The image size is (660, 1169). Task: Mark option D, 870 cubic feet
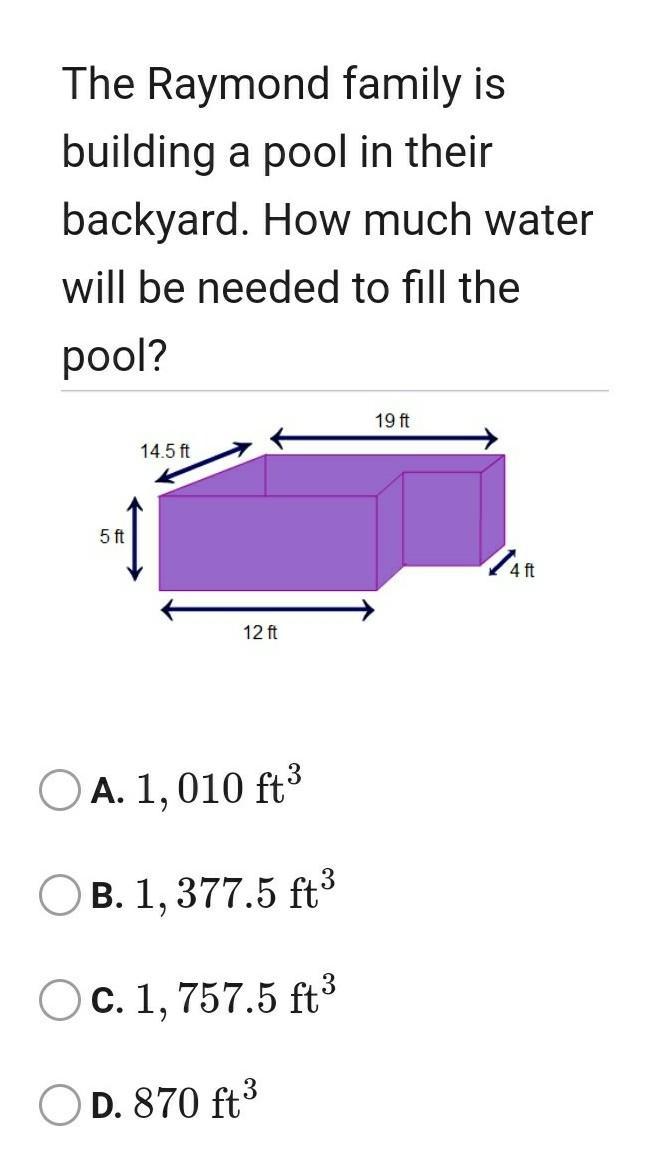coord(58,1105)
